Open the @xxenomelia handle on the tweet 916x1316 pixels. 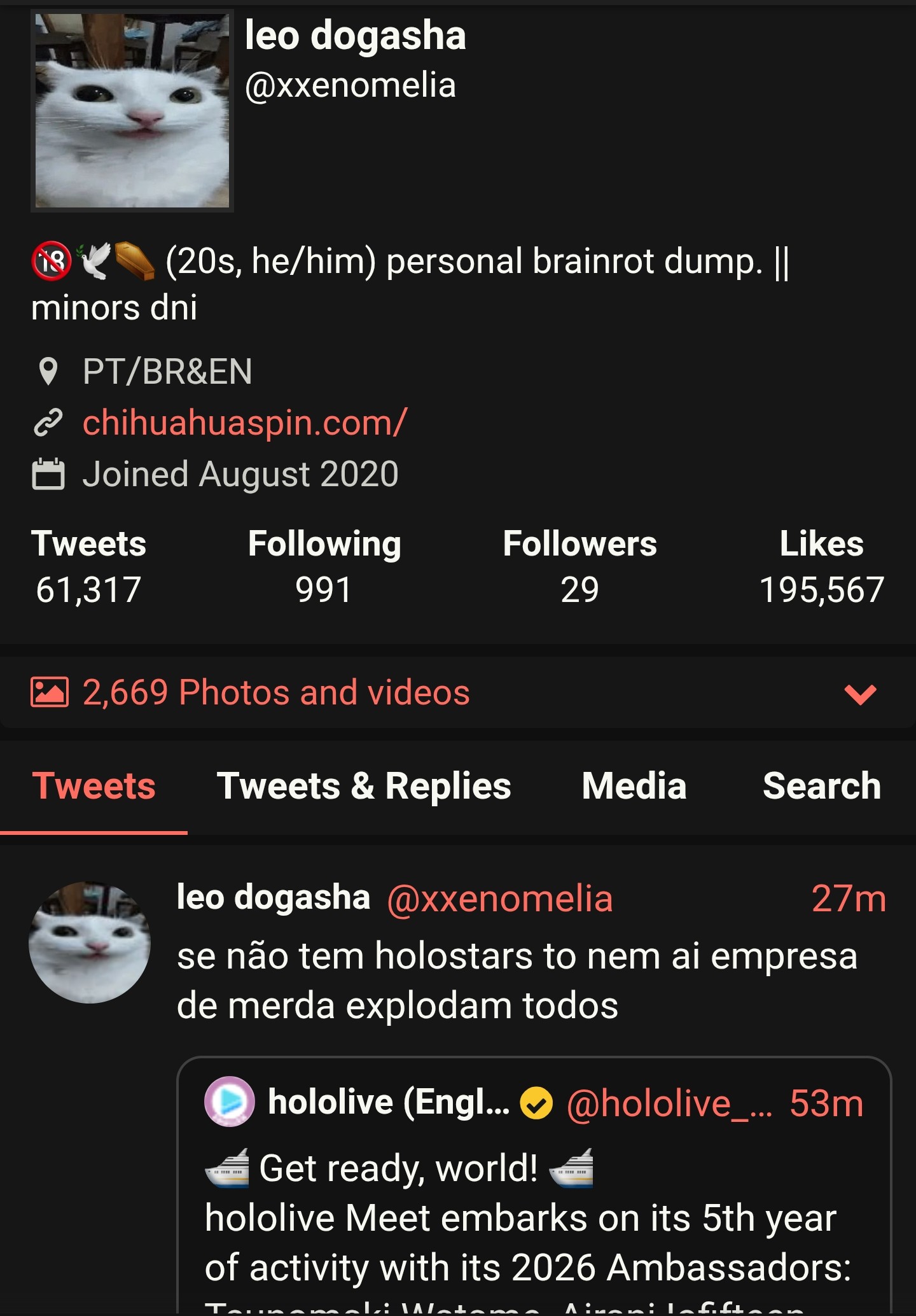pos(499,899)
